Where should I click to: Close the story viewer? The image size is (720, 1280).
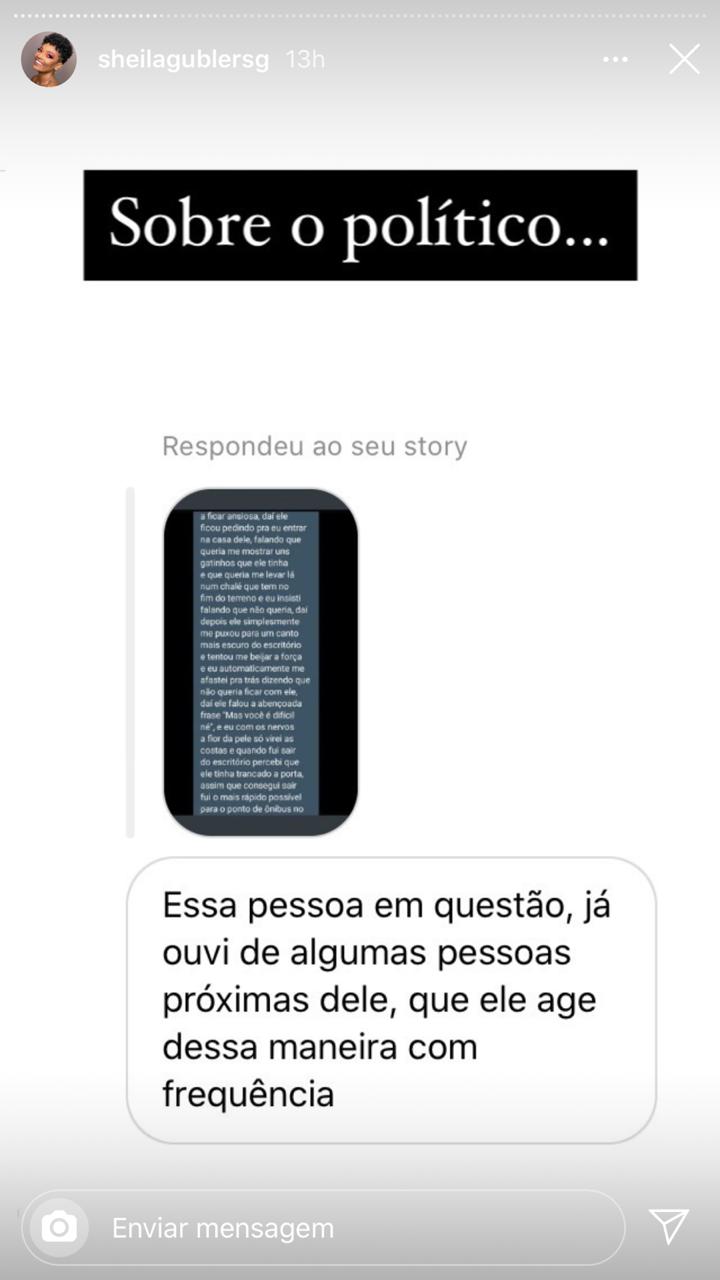tap(684, 59)
